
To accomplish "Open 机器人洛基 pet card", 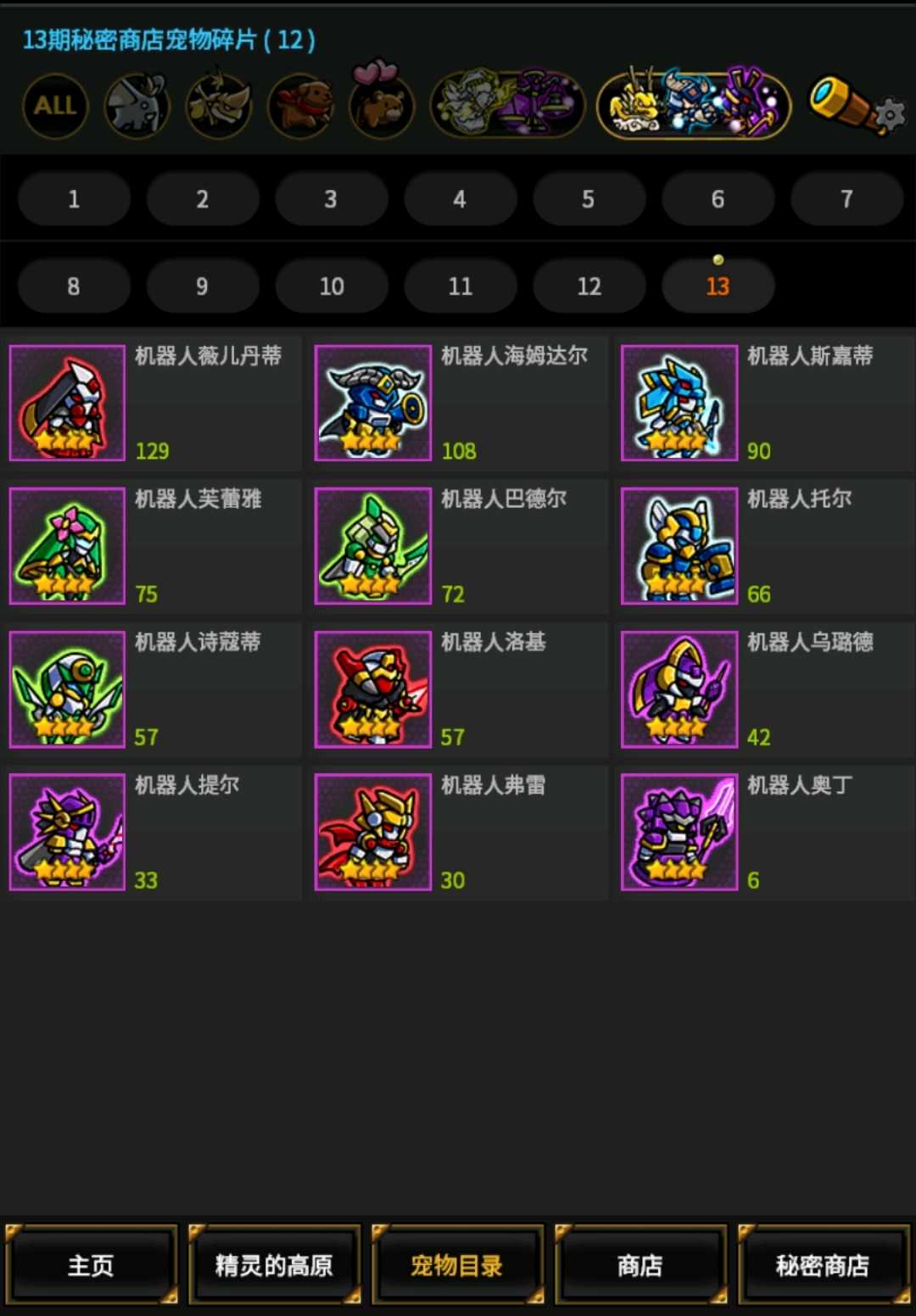I will click(458, 689).
